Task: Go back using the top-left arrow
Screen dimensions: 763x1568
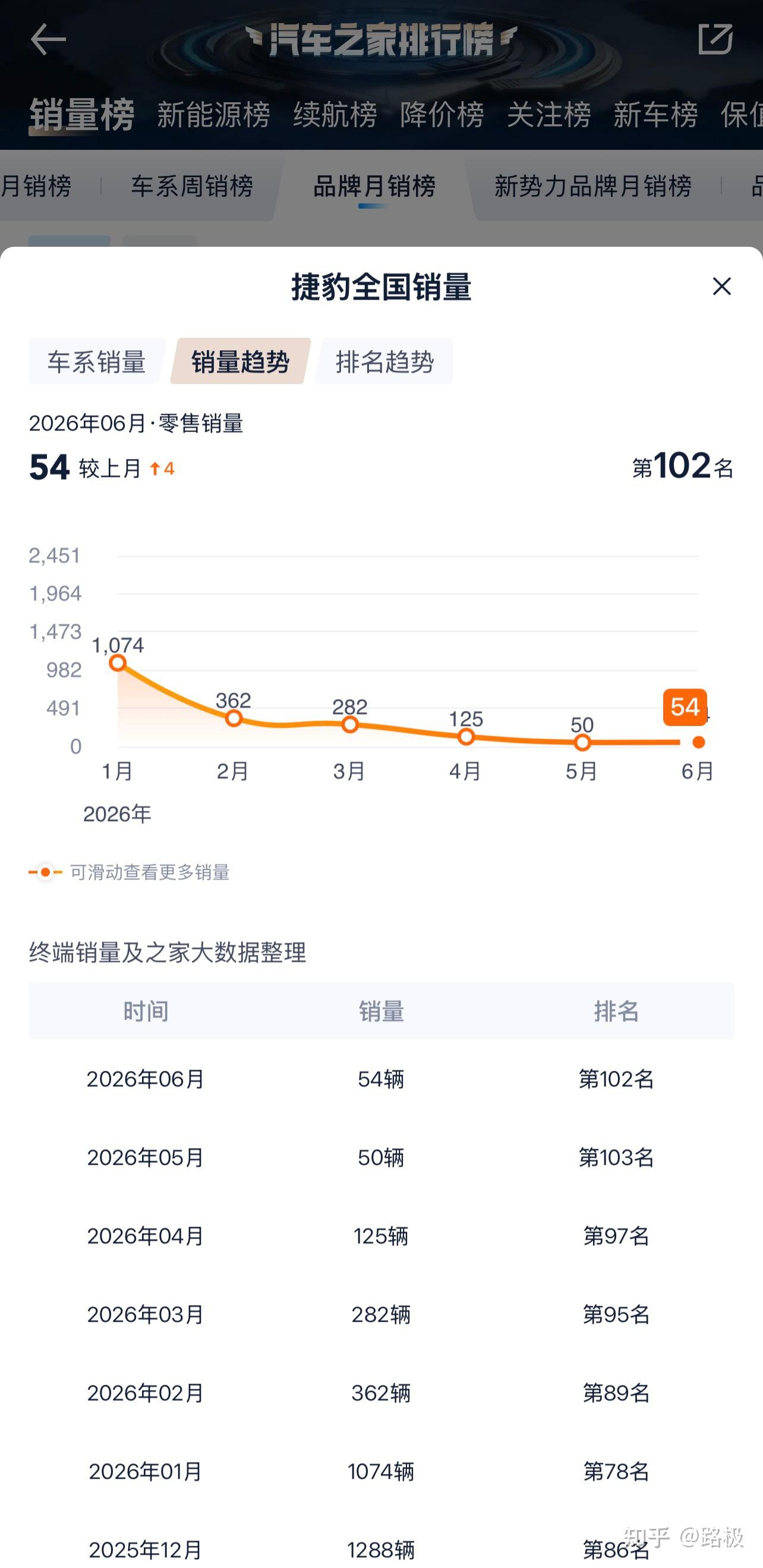Action: 48,40
